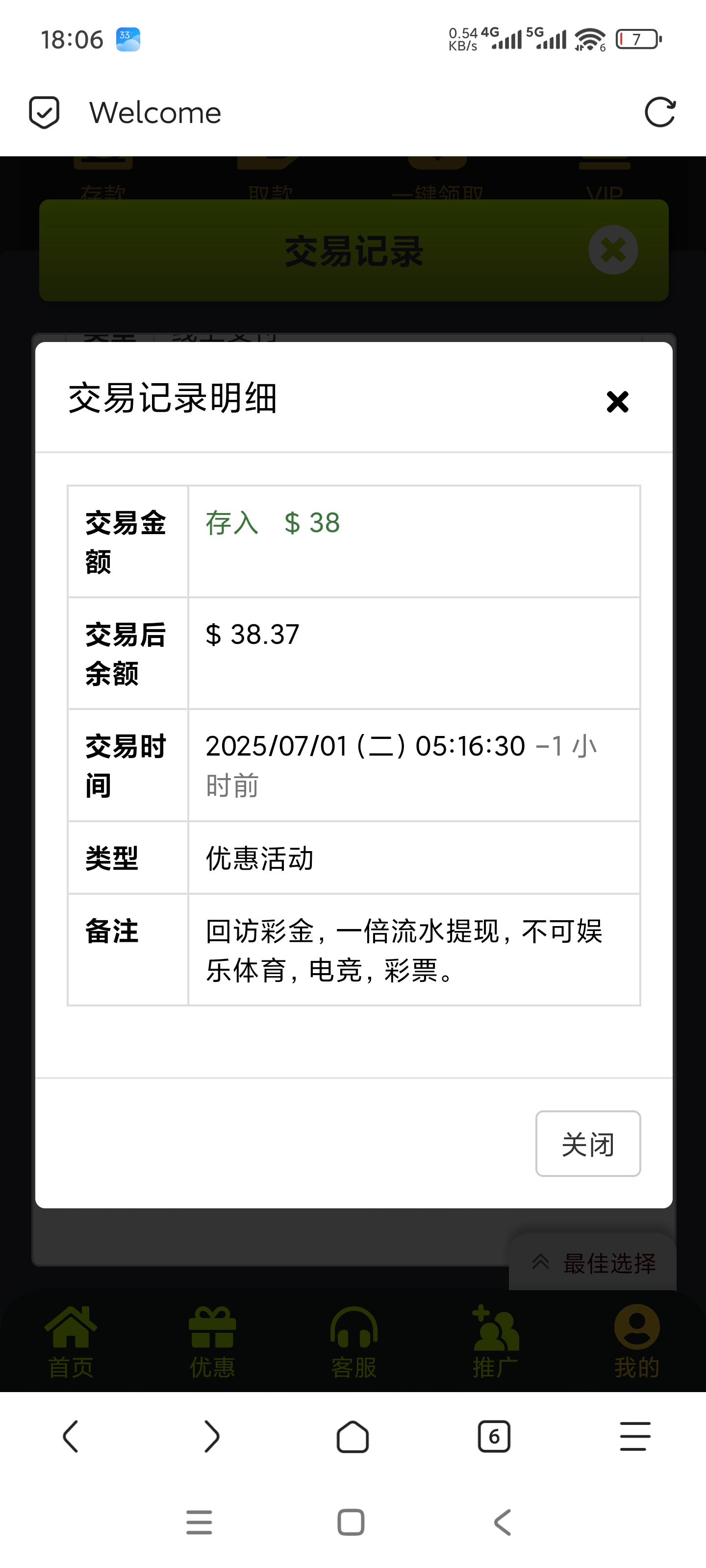Show the six open browser tabs
Screen dimensions: 706x1568
point(494,1437)
